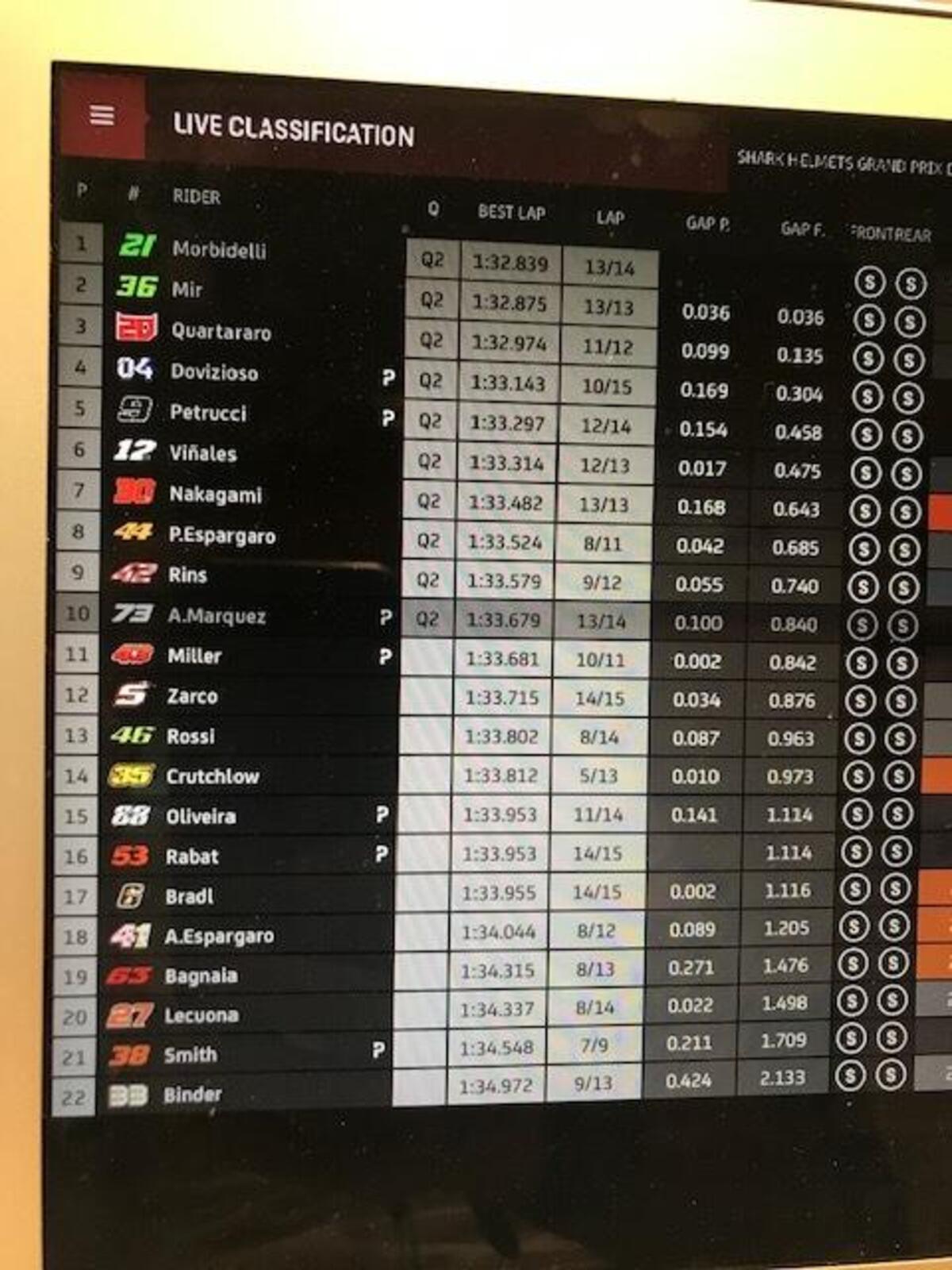This screenshot has width=952, height=1270.
Task: Open Morbidelli's rider row
Action: 219,249
